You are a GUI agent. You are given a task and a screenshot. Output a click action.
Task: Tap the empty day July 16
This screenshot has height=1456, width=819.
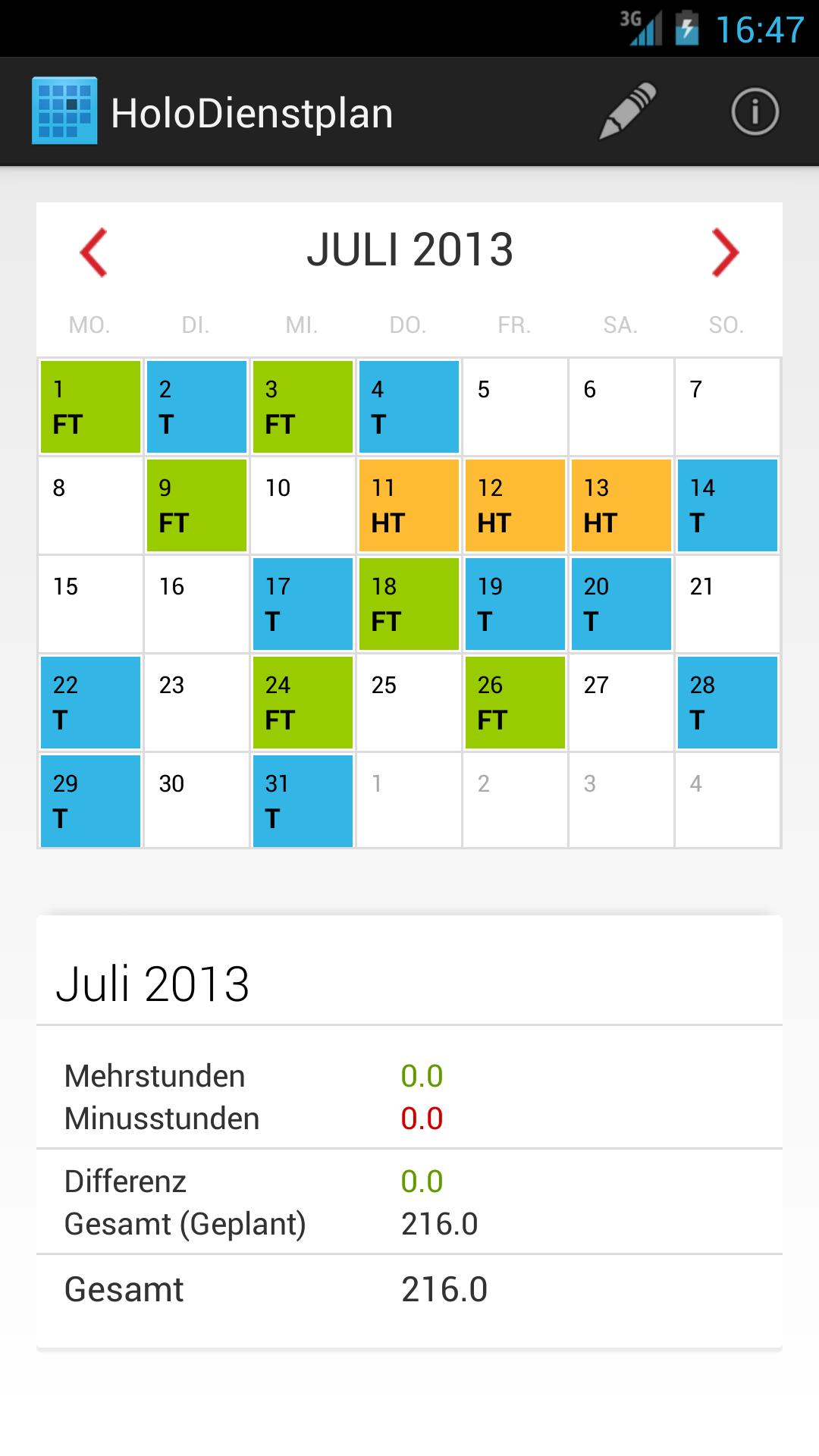[x=196, y=604]
